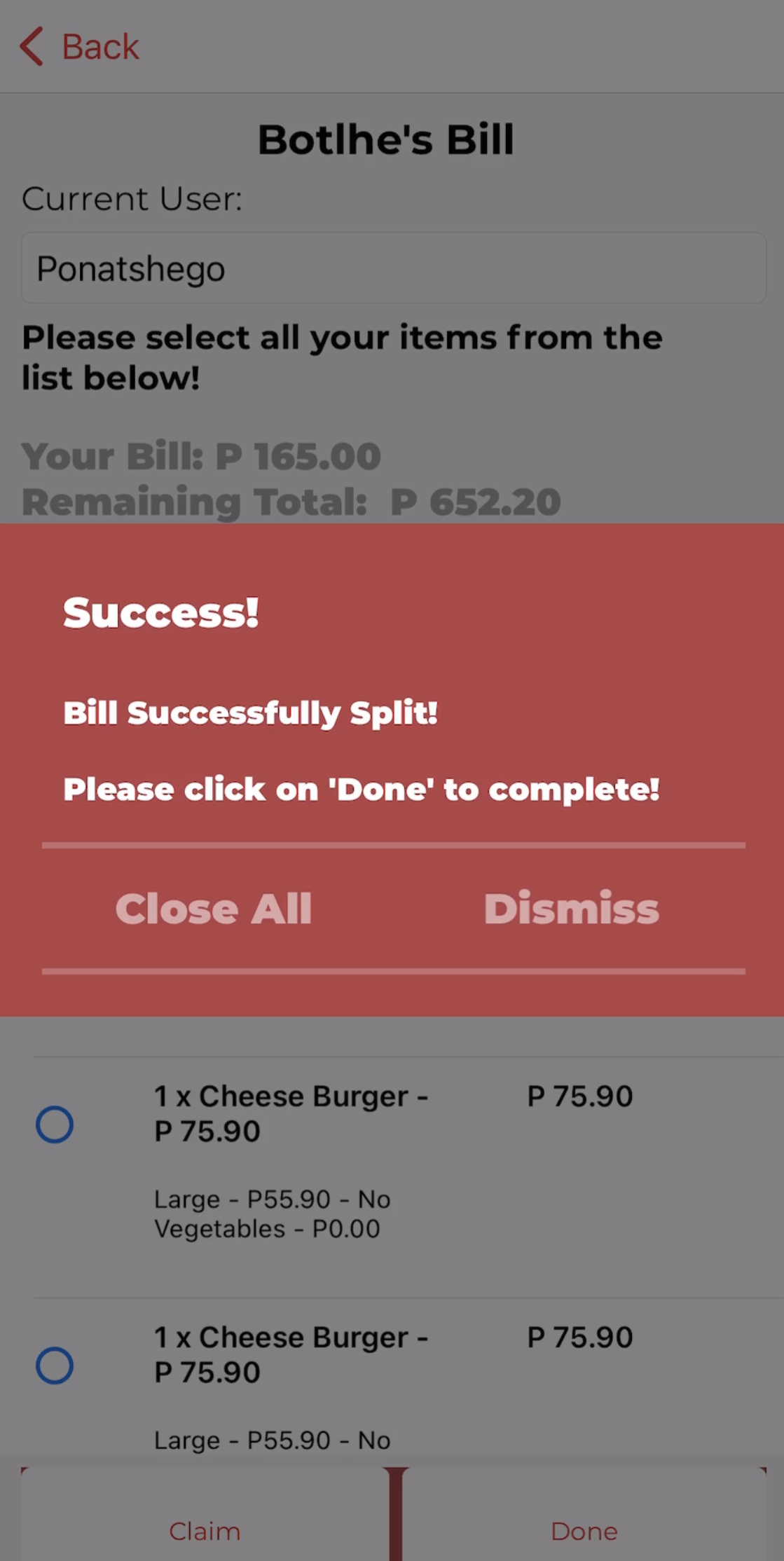Tap the Bill Successfully Split message

(250, 713)
